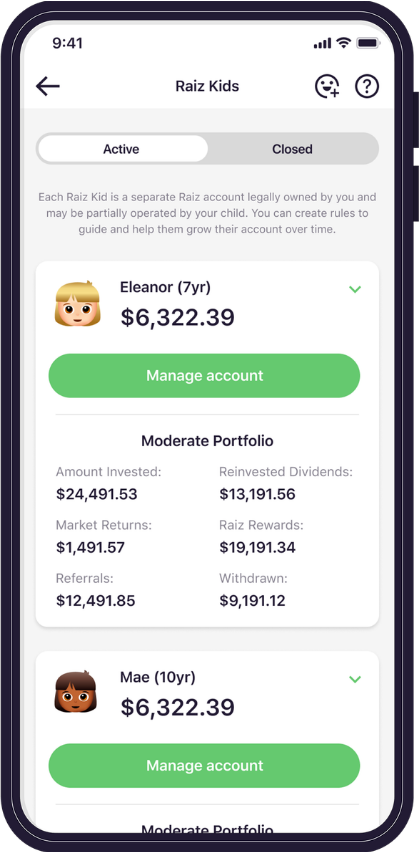419x853 pixels.
Task: Switch to the Closed tab
Action: [x=293, y=149]
